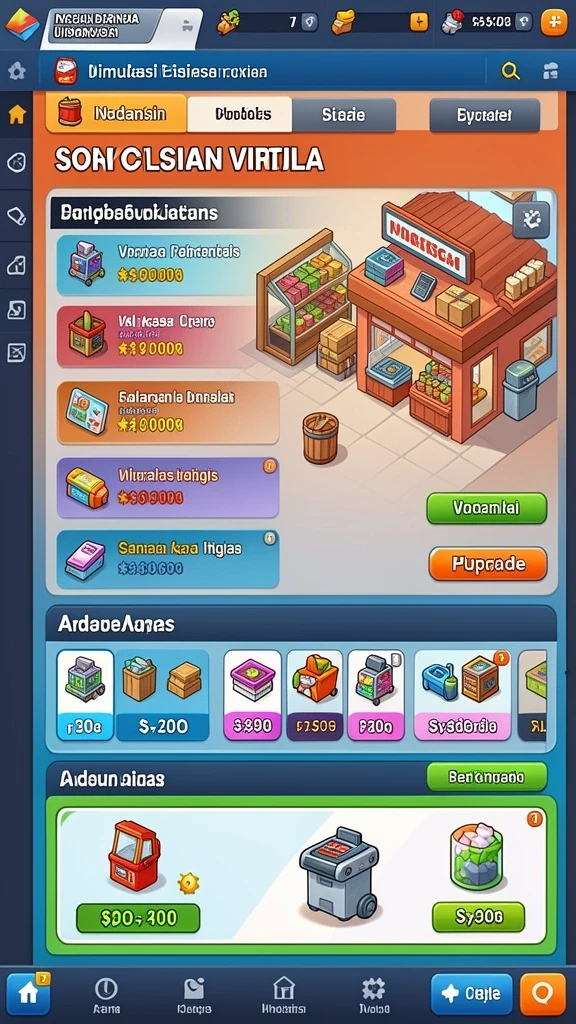Tap the blue Oejle button in the bottom bar
The width and height of the screenshot is (576, 1024).
(x=472, y=993)
